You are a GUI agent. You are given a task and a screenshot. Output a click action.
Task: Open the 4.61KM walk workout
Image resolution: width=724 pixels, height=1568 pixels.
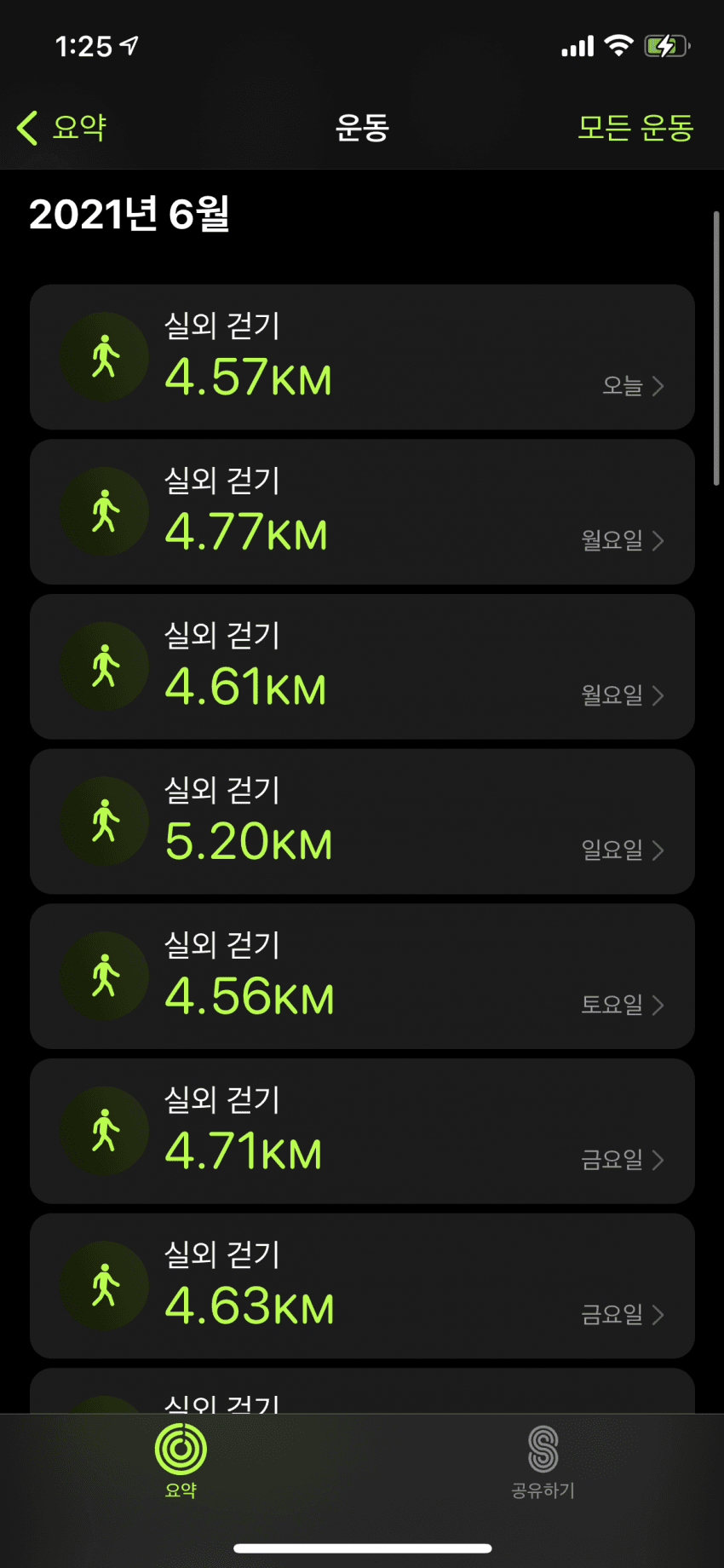pyautogui.click(x=362, y=667)
